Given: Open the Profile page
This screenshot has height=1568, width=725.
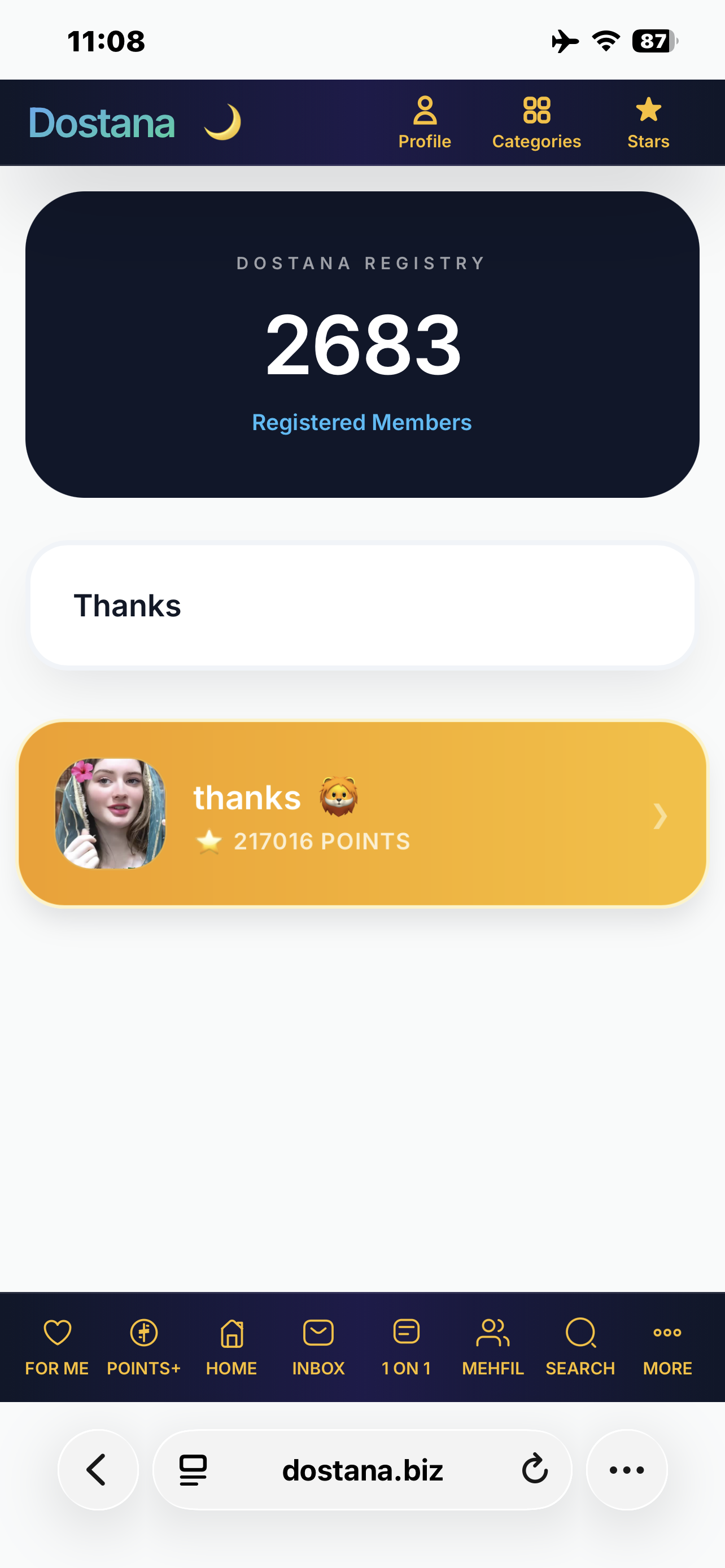Looking at the screenshot, I should click(424, 122).
